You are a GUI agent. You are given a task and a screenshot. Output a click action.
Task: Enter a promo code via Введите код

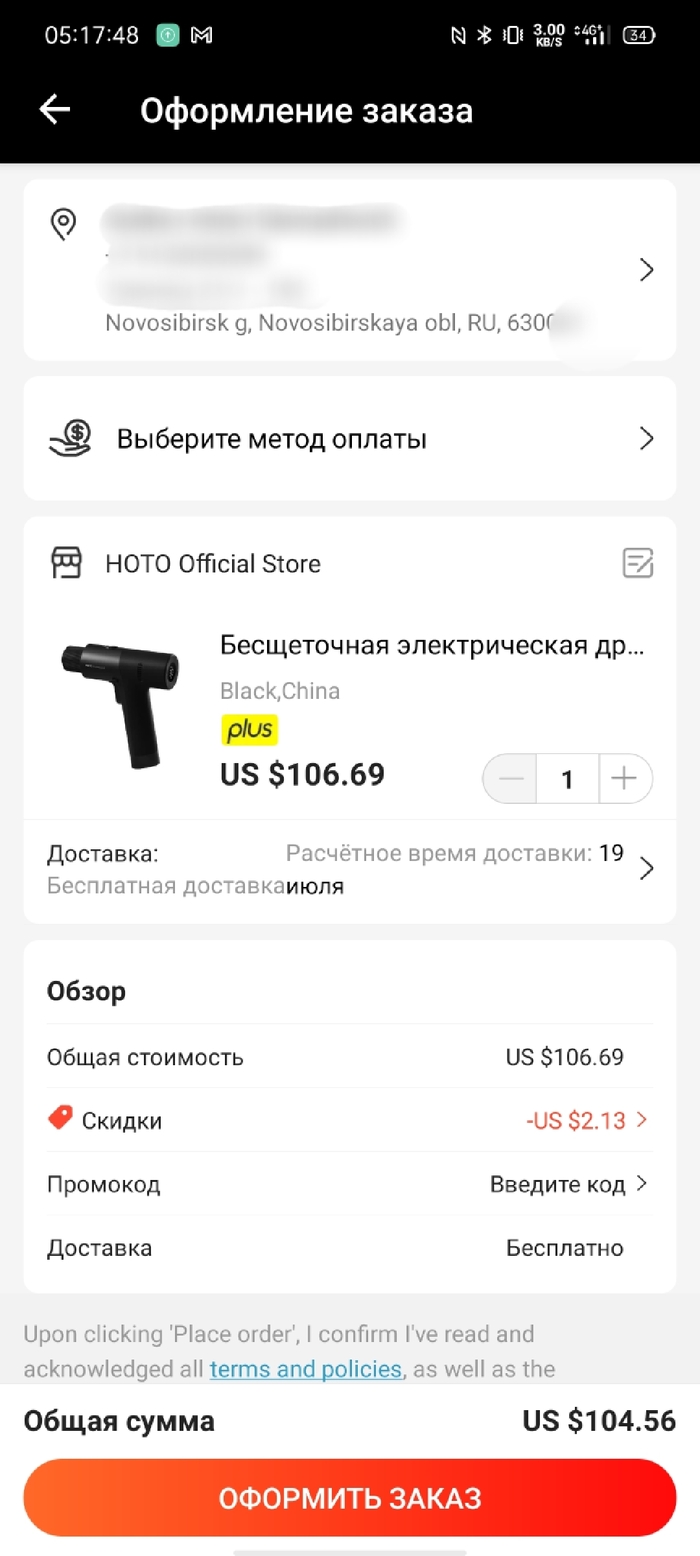(x=568, y=1184)
